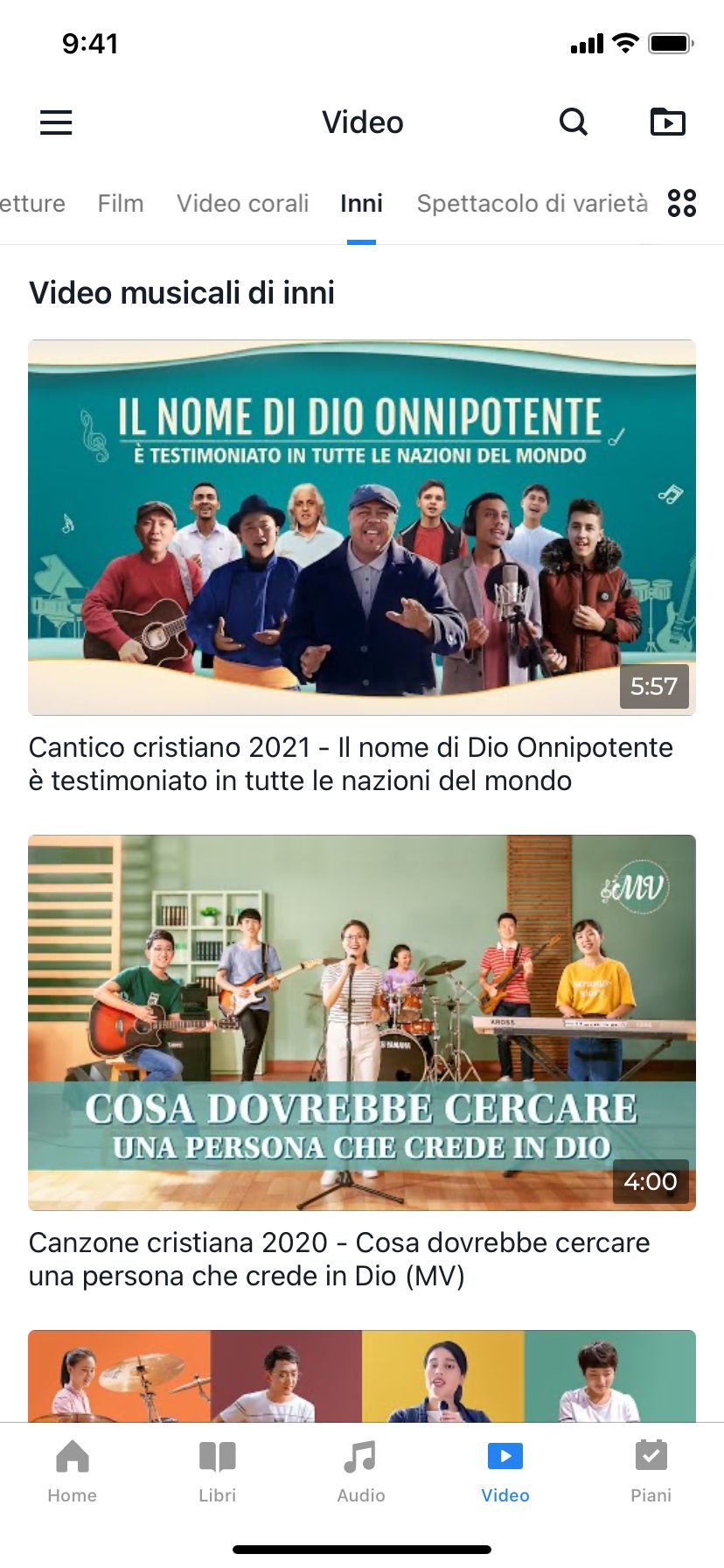
Task: Show all video categories grid
Action: [x=682, y=203]
